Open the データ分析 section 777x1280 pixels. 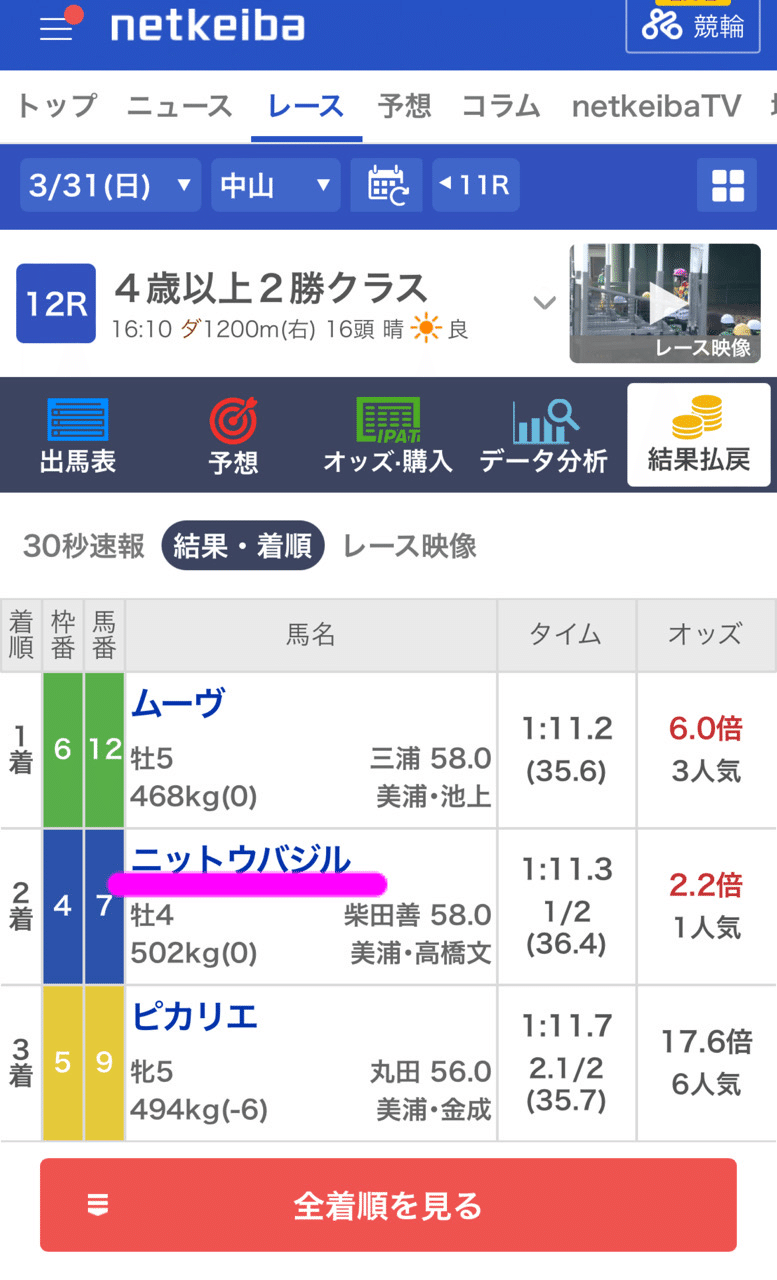click(544, 435)
